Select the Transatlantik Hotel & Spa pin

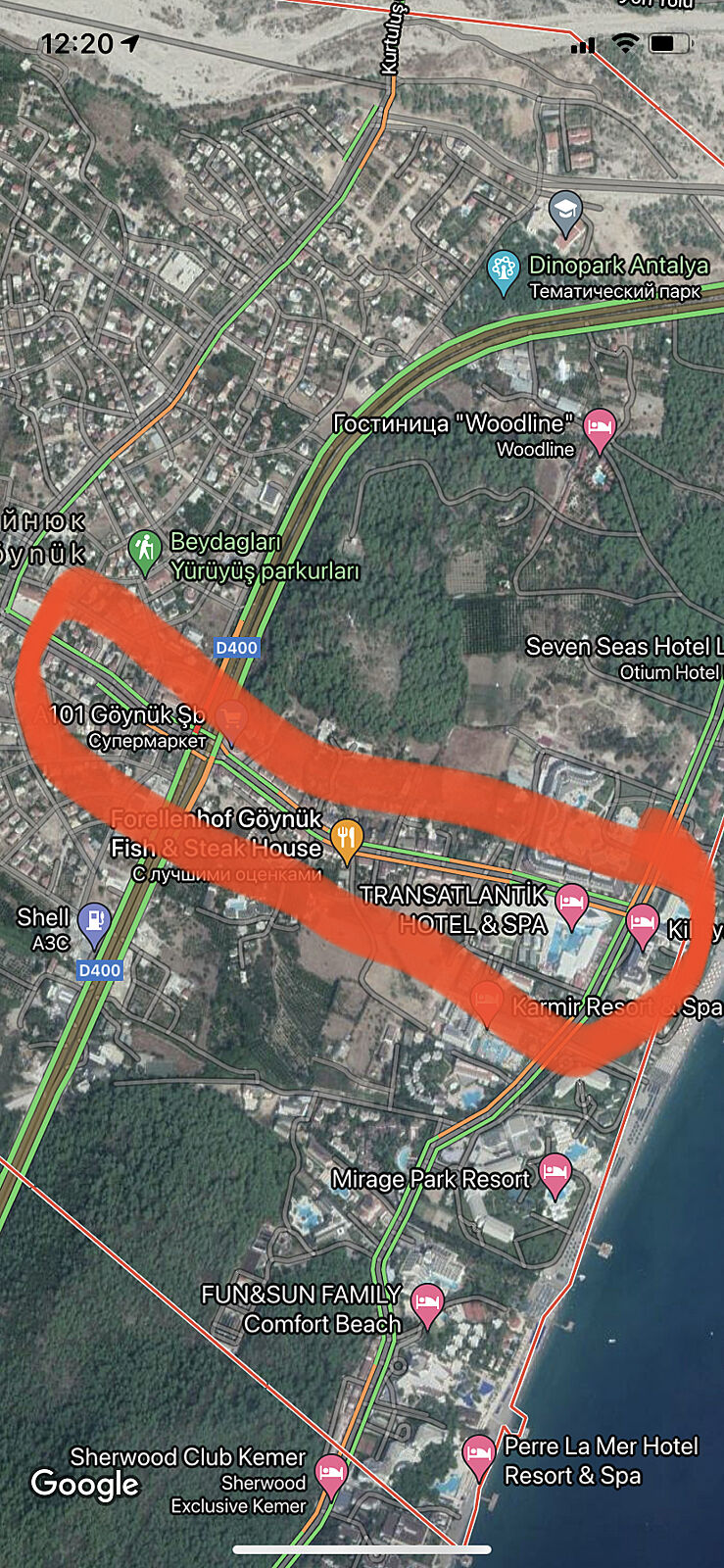pyautogui.click(x=571, y=902)
